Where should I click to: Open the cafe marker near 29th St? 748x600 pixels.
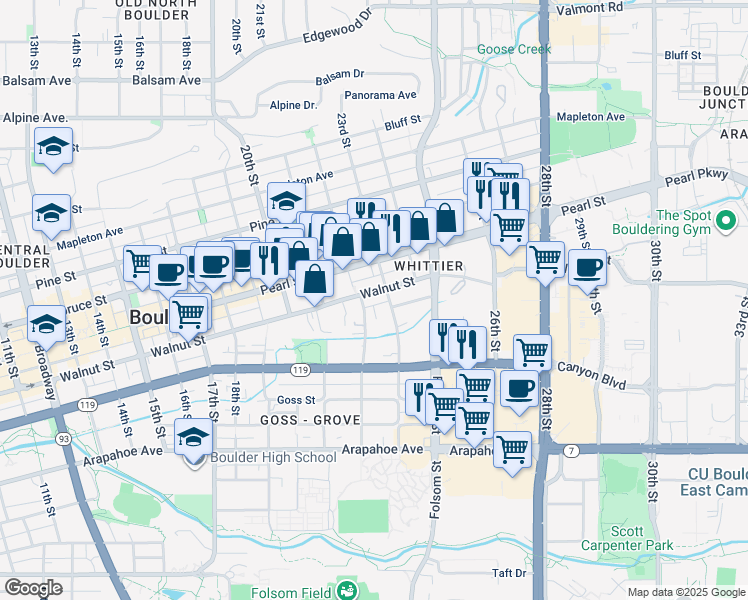coord(587,268)
